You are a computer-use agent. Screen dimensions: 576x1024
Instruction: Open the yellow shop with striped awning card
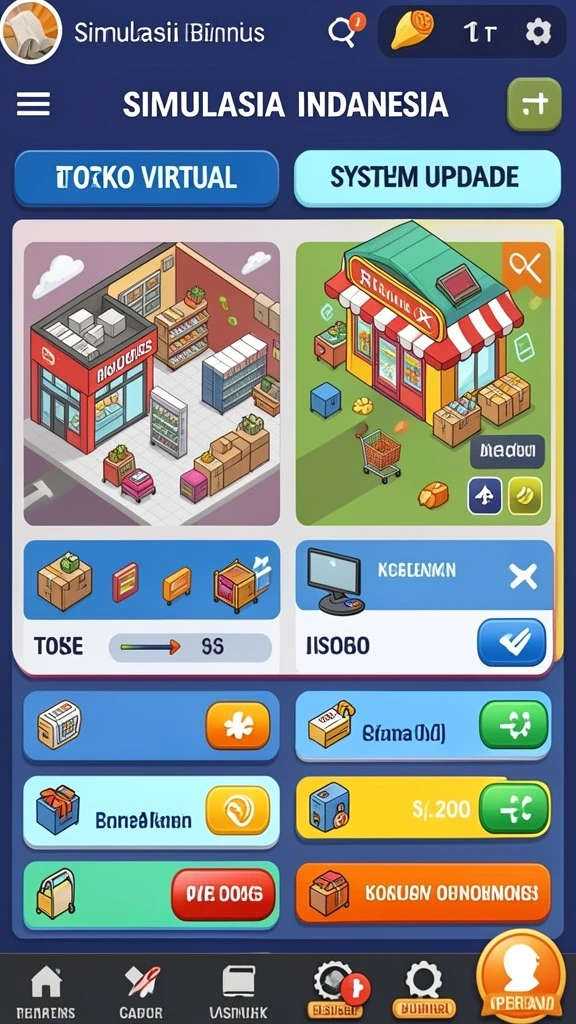point(423,383)
